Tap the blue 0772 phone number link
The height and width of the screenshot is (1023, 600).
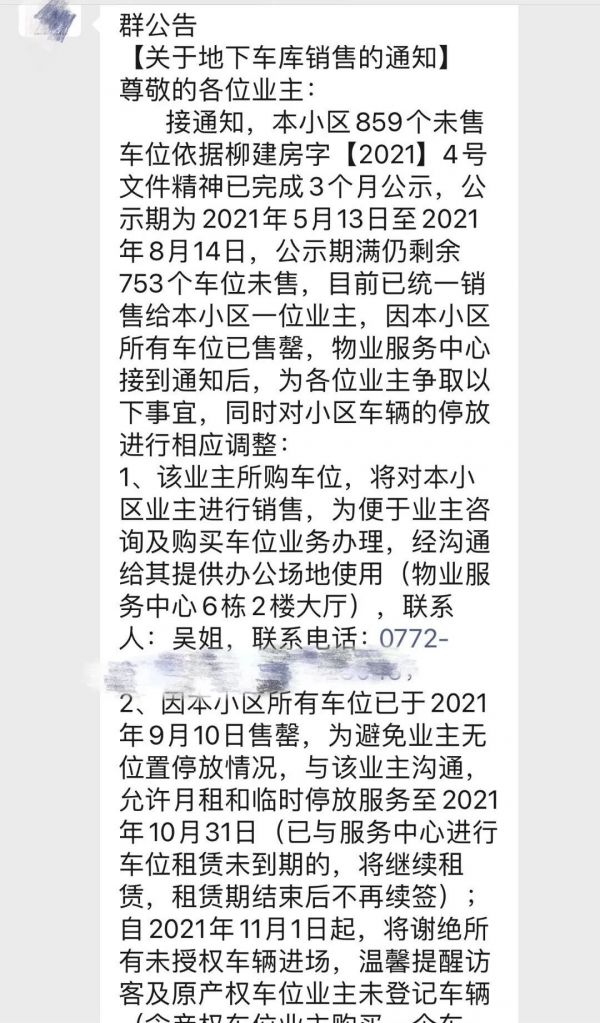tap(409, 638)
